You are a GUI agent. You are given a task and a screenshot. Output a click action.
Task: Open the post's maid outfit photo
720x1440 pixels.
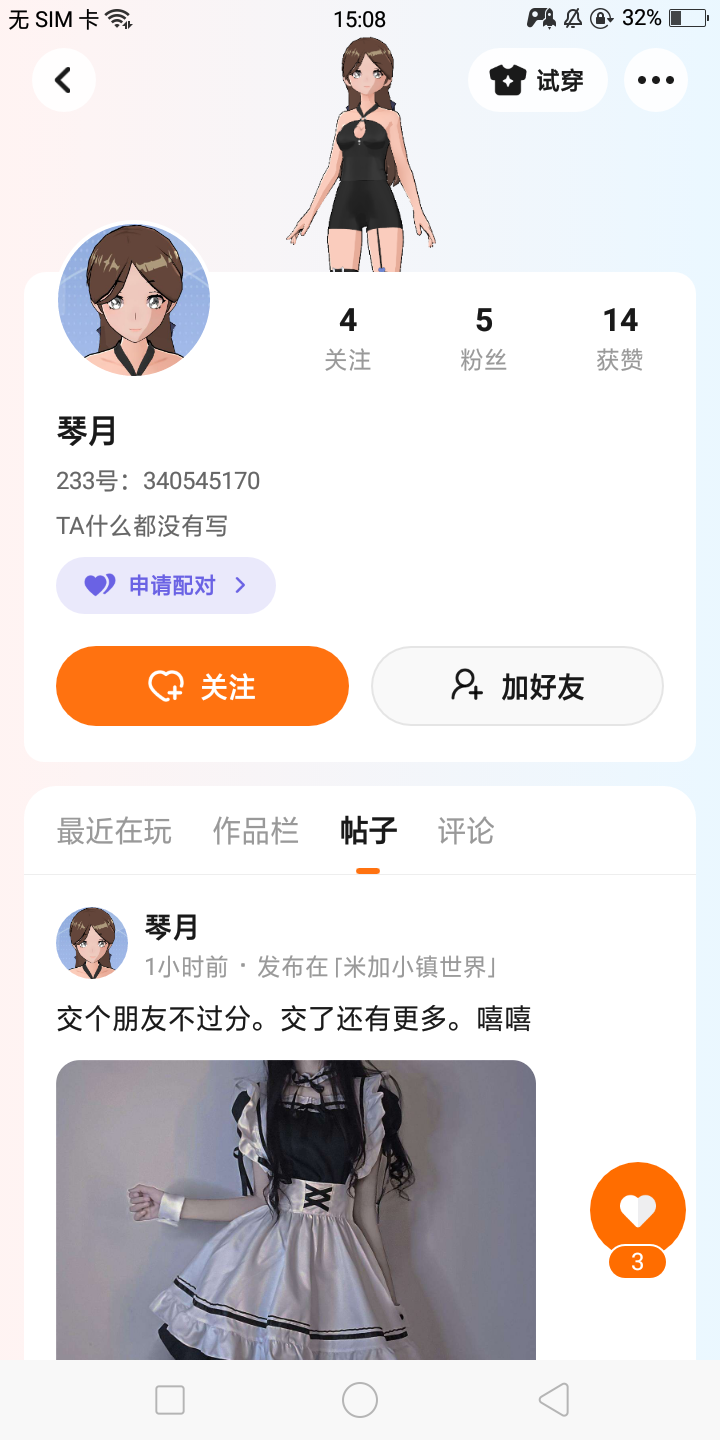pos(296,1210)
